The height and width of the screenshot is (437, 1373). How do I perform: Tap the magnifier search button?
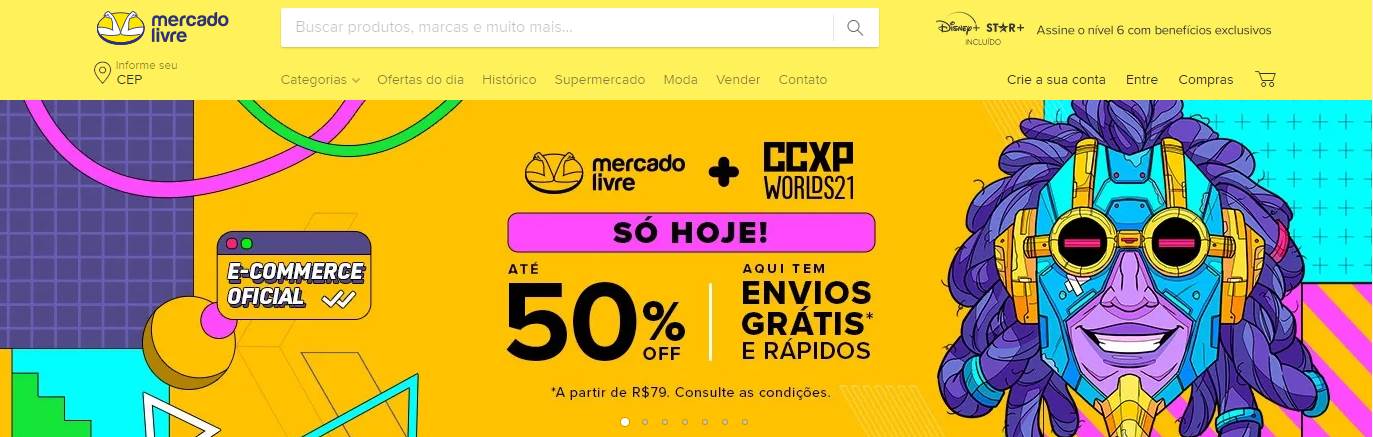855,28
